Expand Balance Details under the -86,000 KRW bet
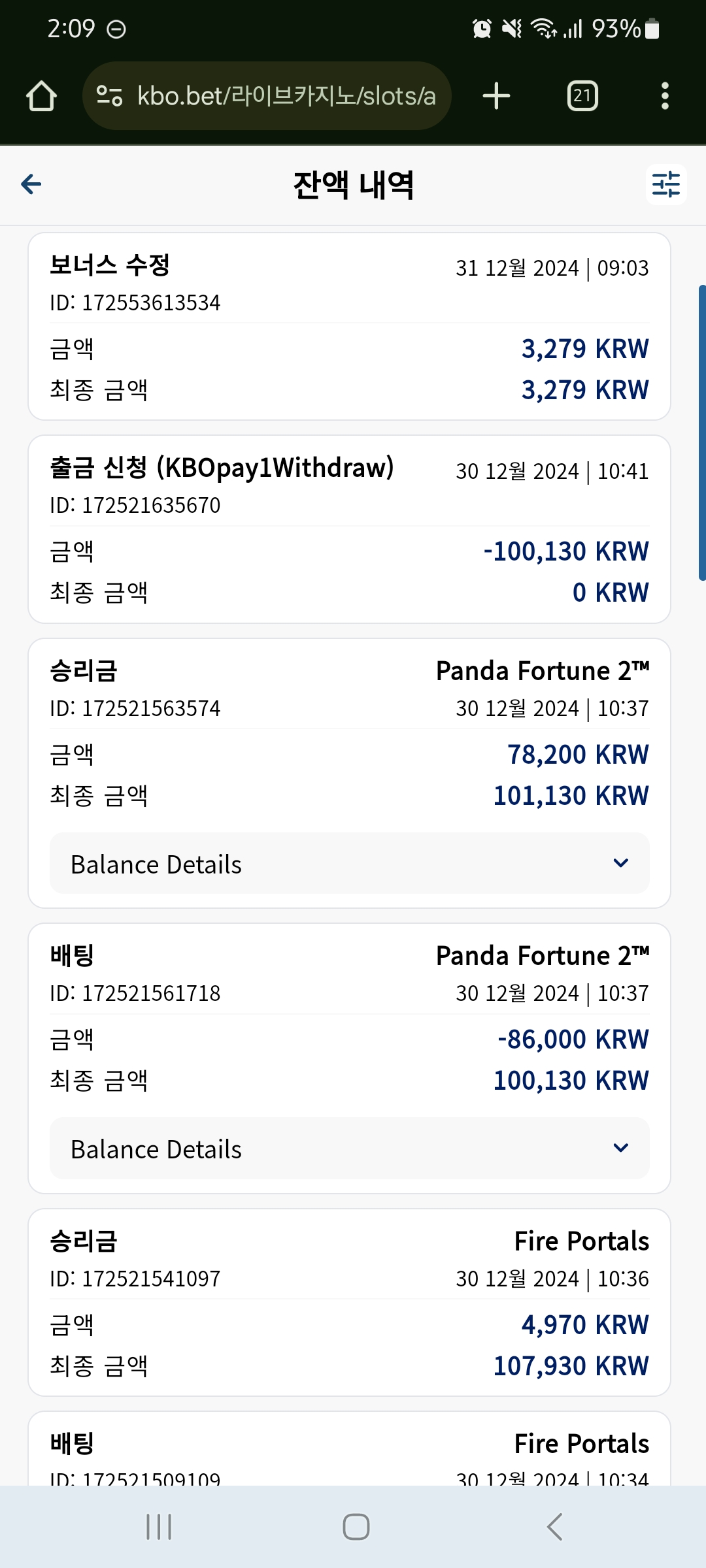Viewport: 706px width, 1568px height. 350,1149
